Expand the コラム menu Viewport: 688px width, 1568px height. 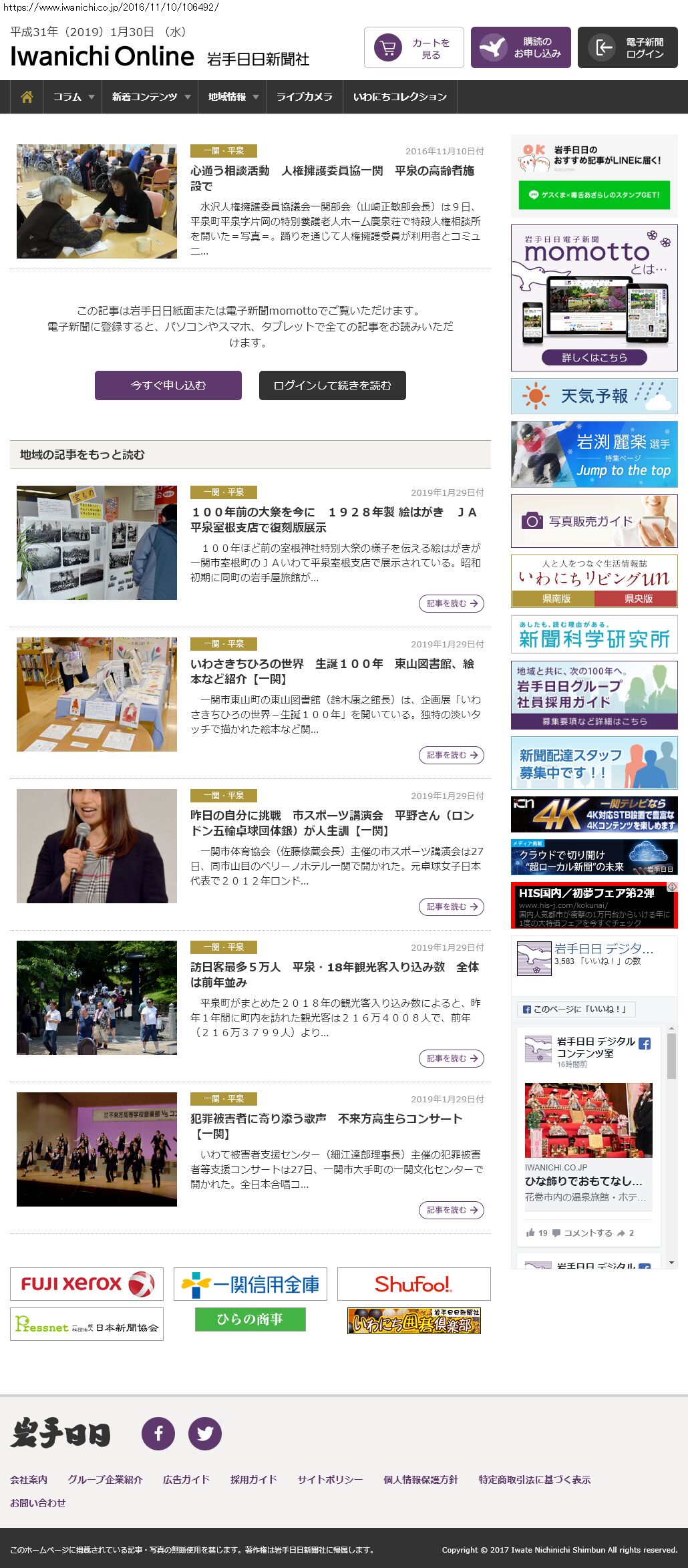73,97
